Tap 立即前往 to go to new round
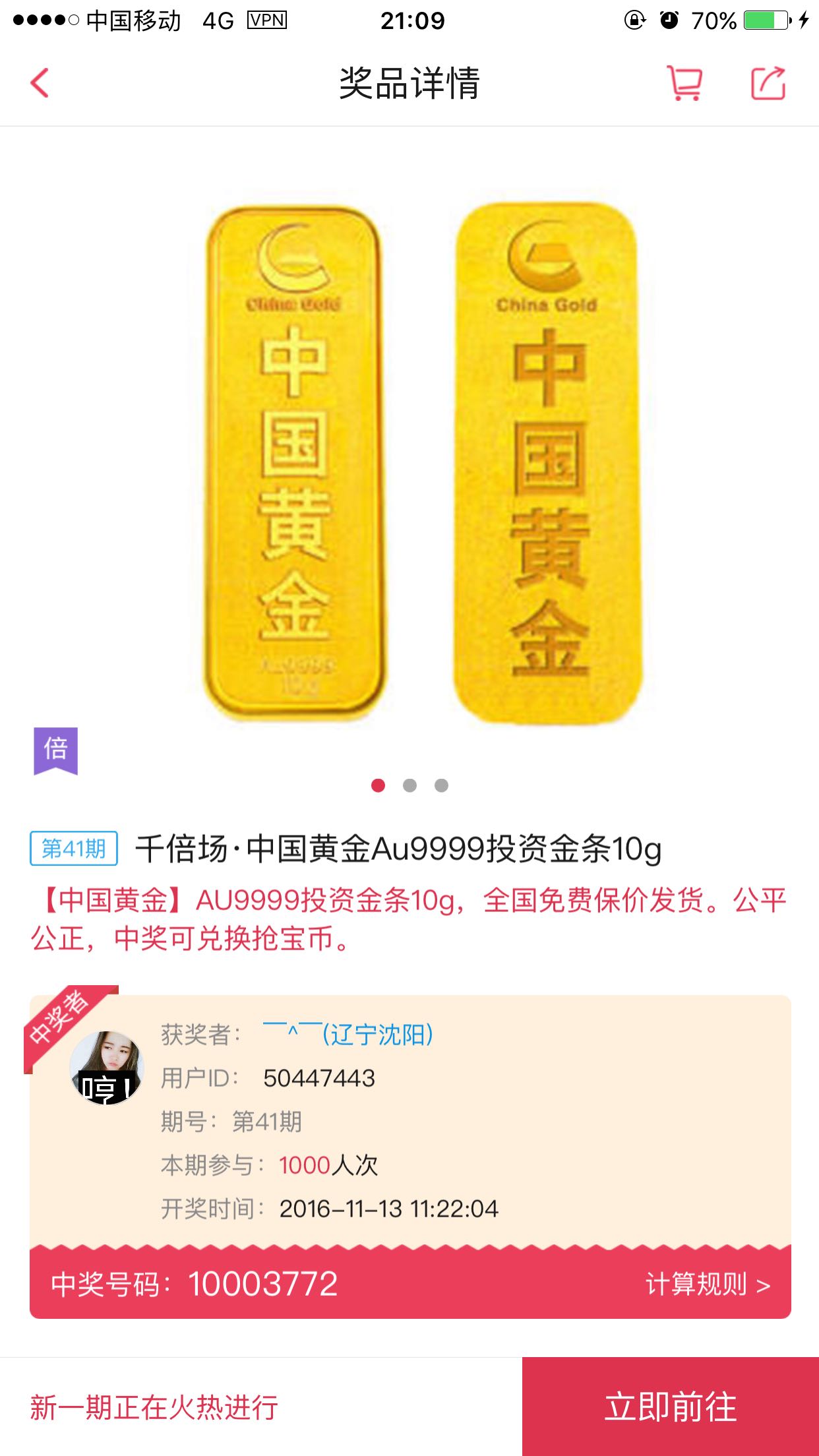Viewport: 819px width, 1456px height. pos(671,1407)
